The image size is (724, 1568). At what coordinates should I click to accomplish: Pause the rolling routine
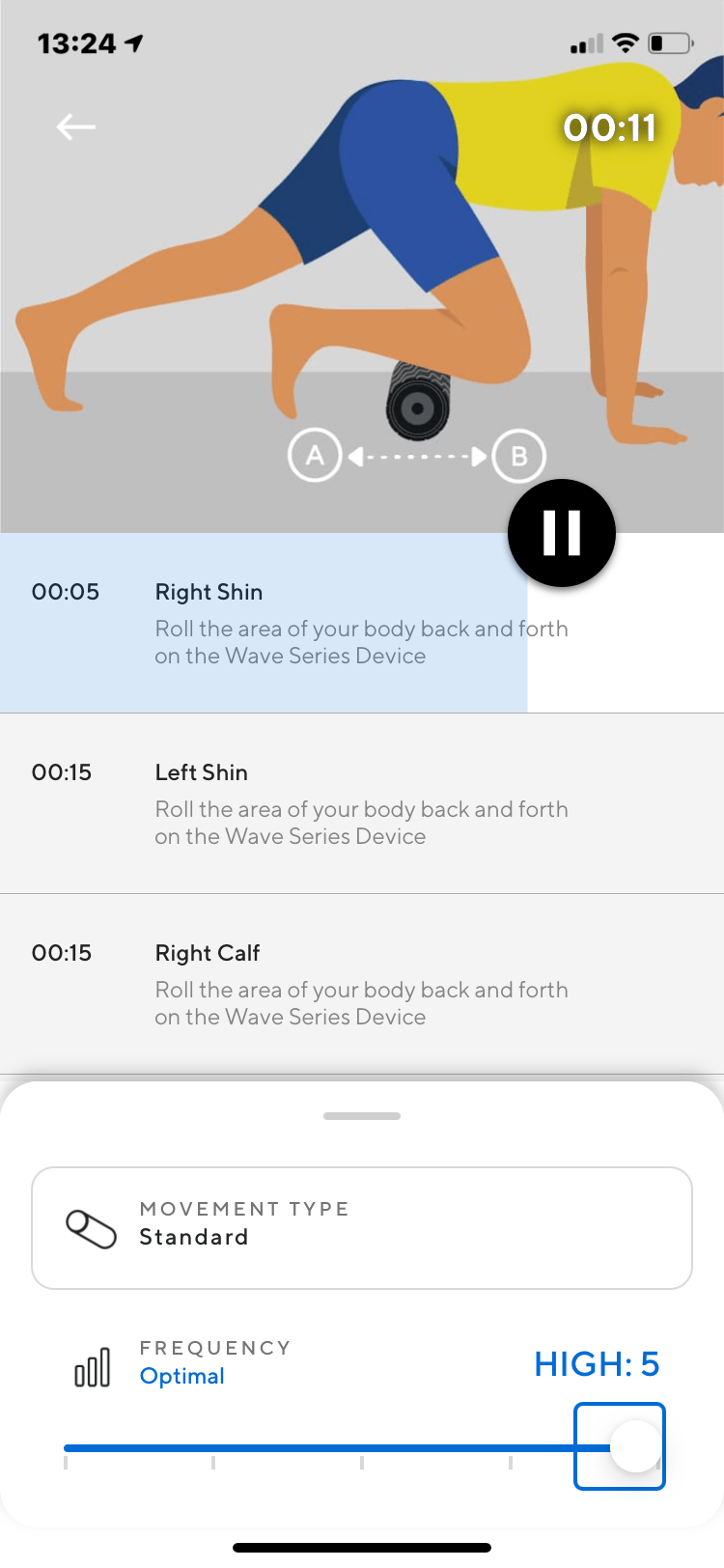click(562, 533)
